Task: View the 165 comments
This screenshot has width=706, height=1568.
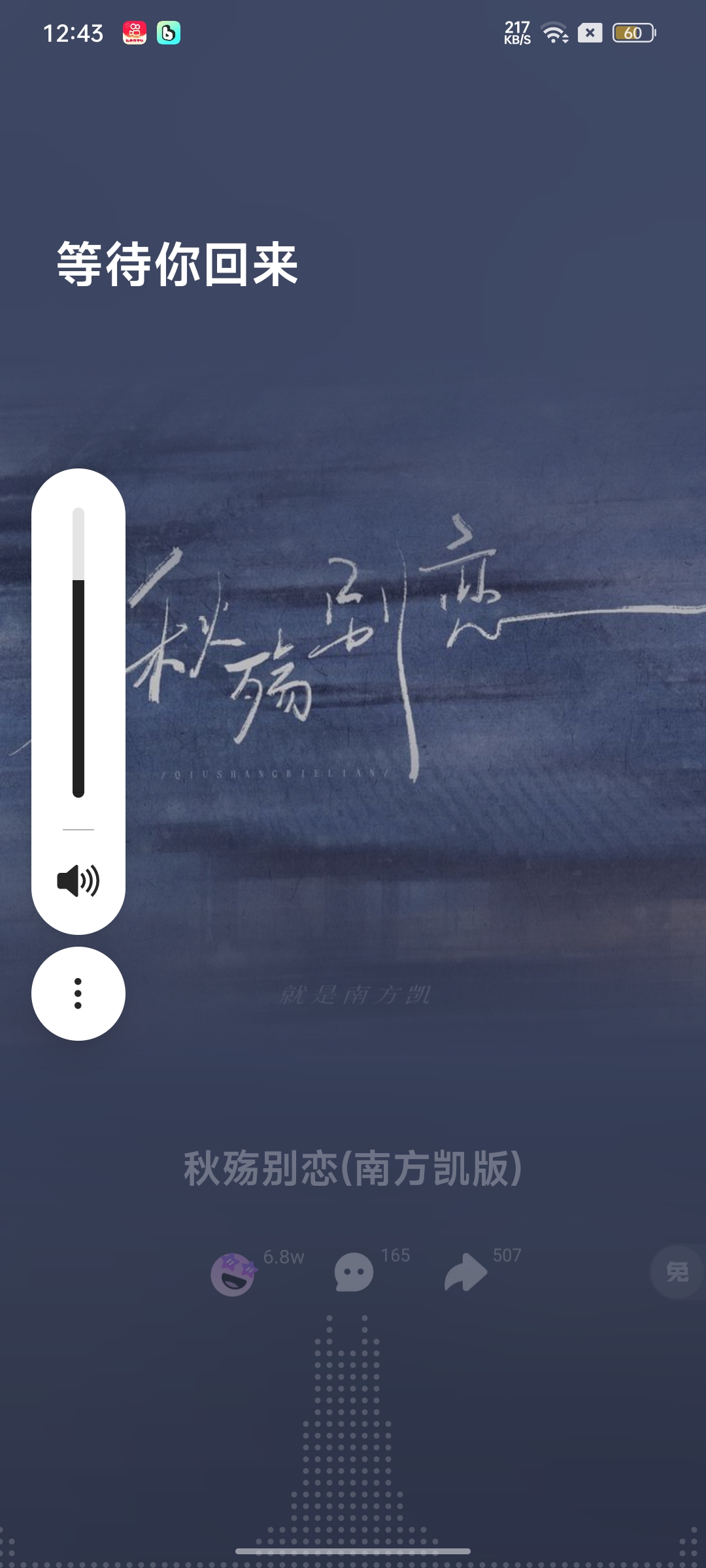Action: coord(395,1254)
